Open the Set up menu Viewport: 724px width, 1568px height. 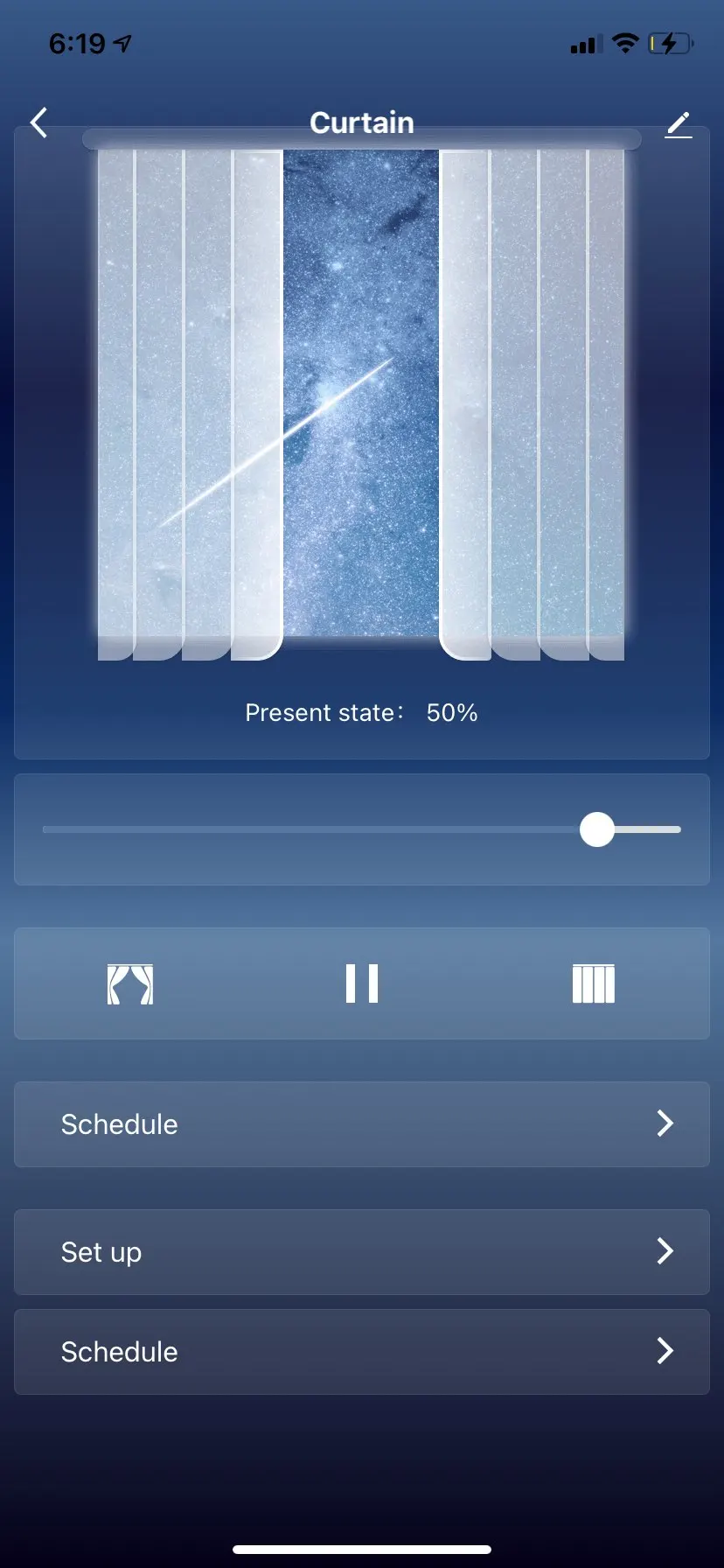coord(362,1251)
